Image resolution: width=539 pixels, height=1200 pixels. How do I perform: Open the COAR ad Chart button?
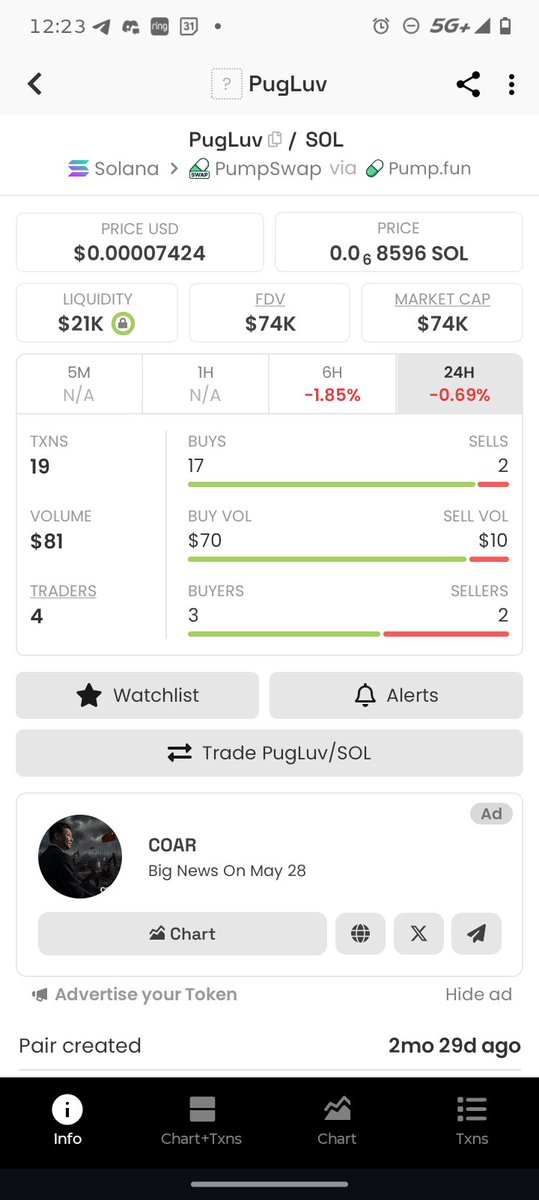pos(182,934)
